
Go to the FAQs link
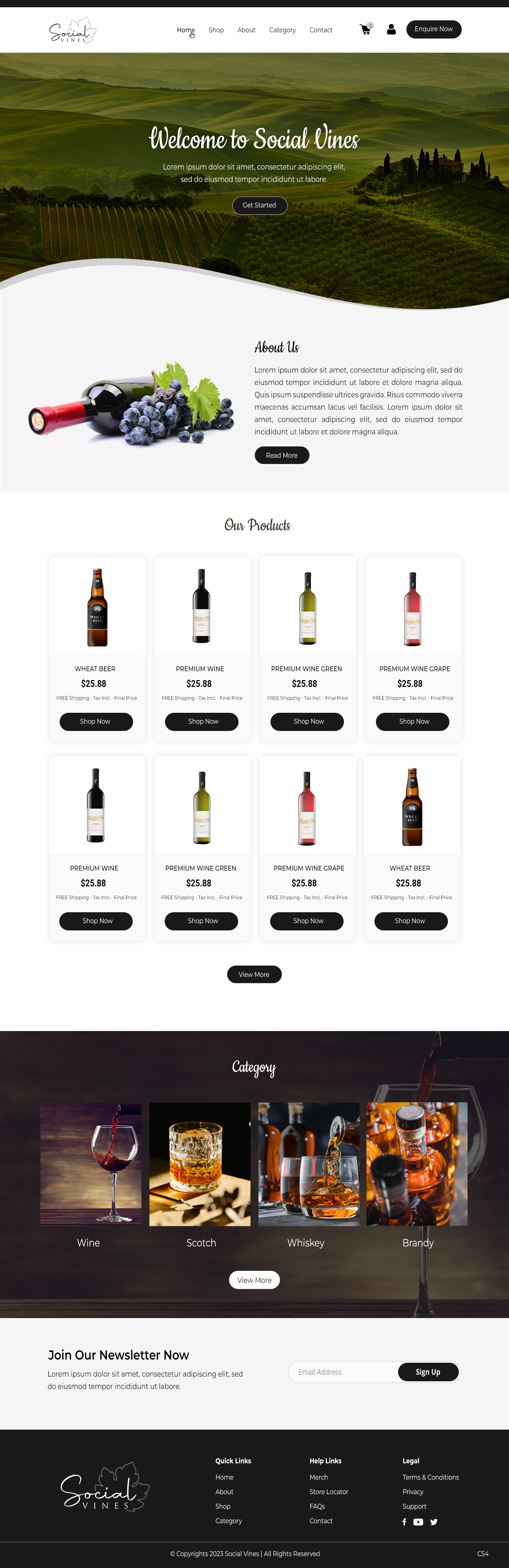(317, 1507)
